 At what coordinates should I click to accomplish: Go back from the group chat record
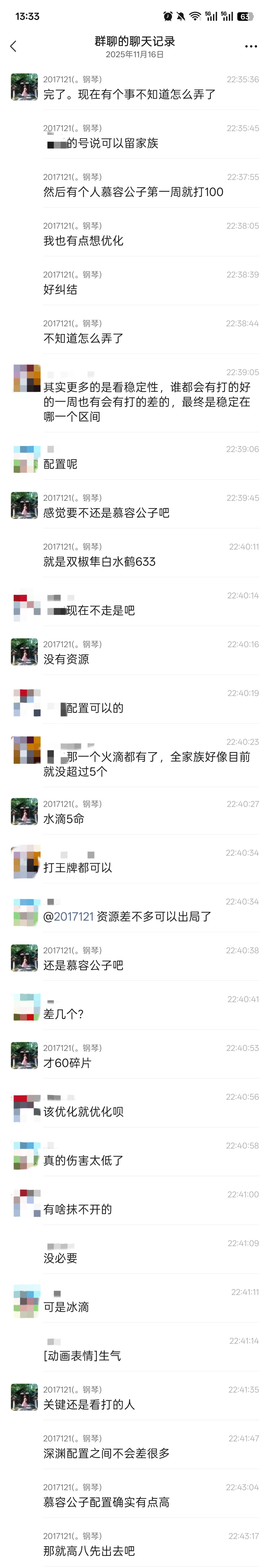(13, 46)
